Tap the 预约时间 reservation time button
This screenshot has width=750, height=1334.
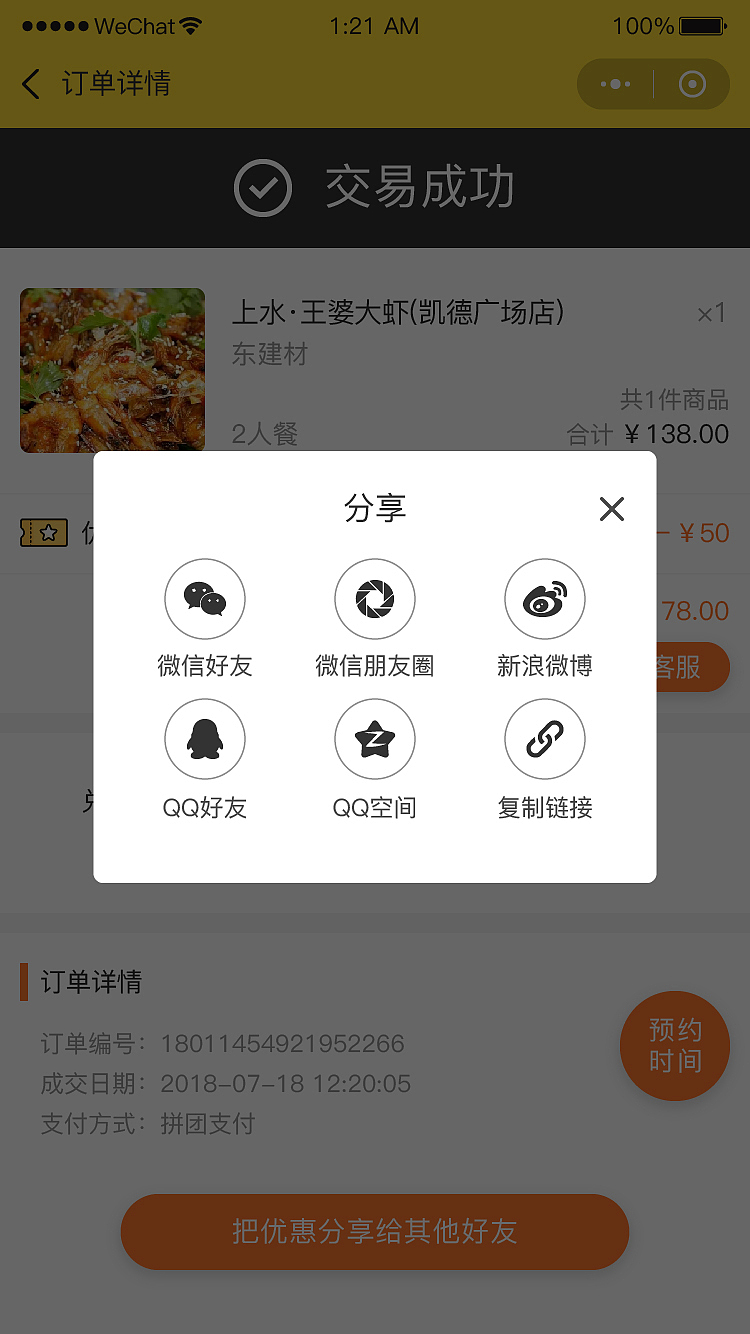(675, 1046)
